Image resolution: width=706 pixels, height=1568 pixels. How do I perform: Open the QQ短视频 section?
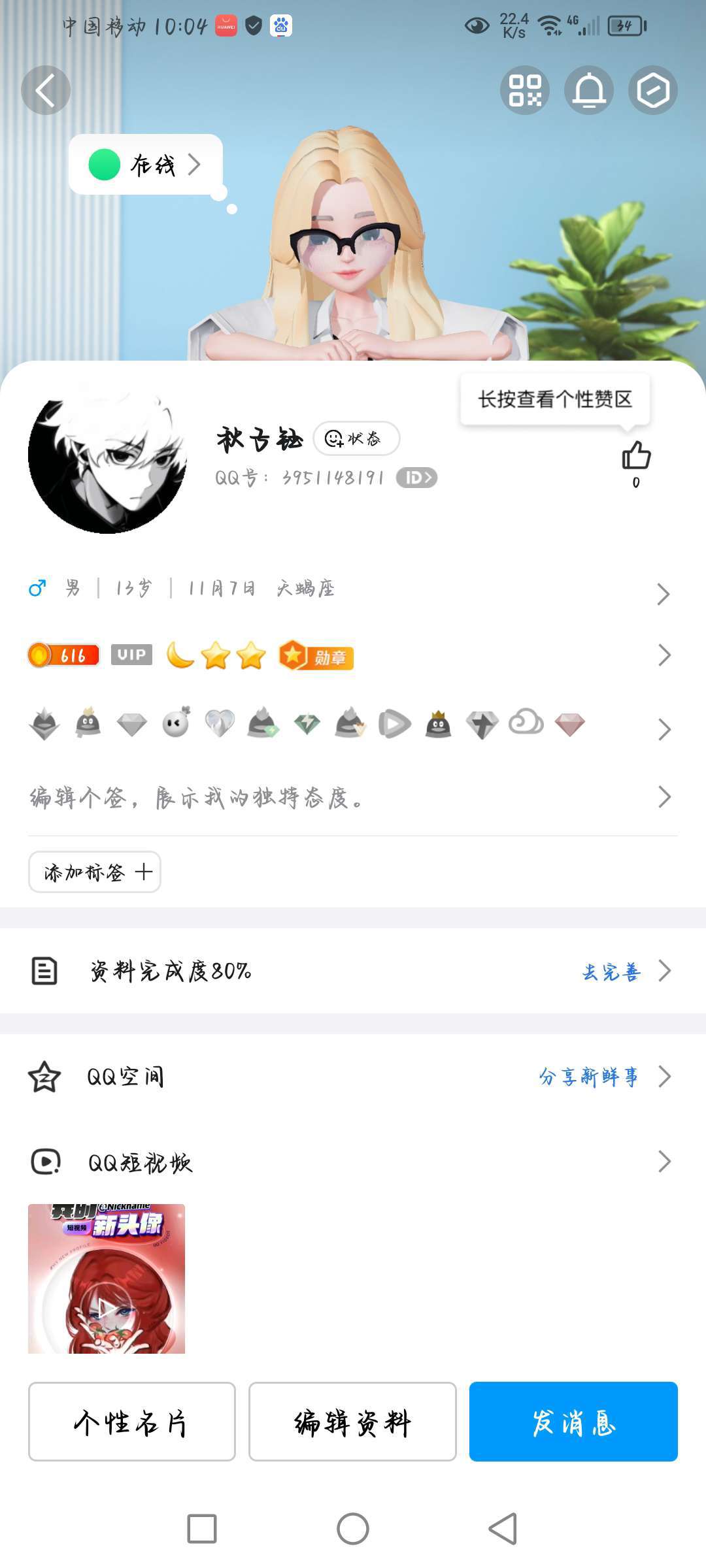click(141, 1162)
